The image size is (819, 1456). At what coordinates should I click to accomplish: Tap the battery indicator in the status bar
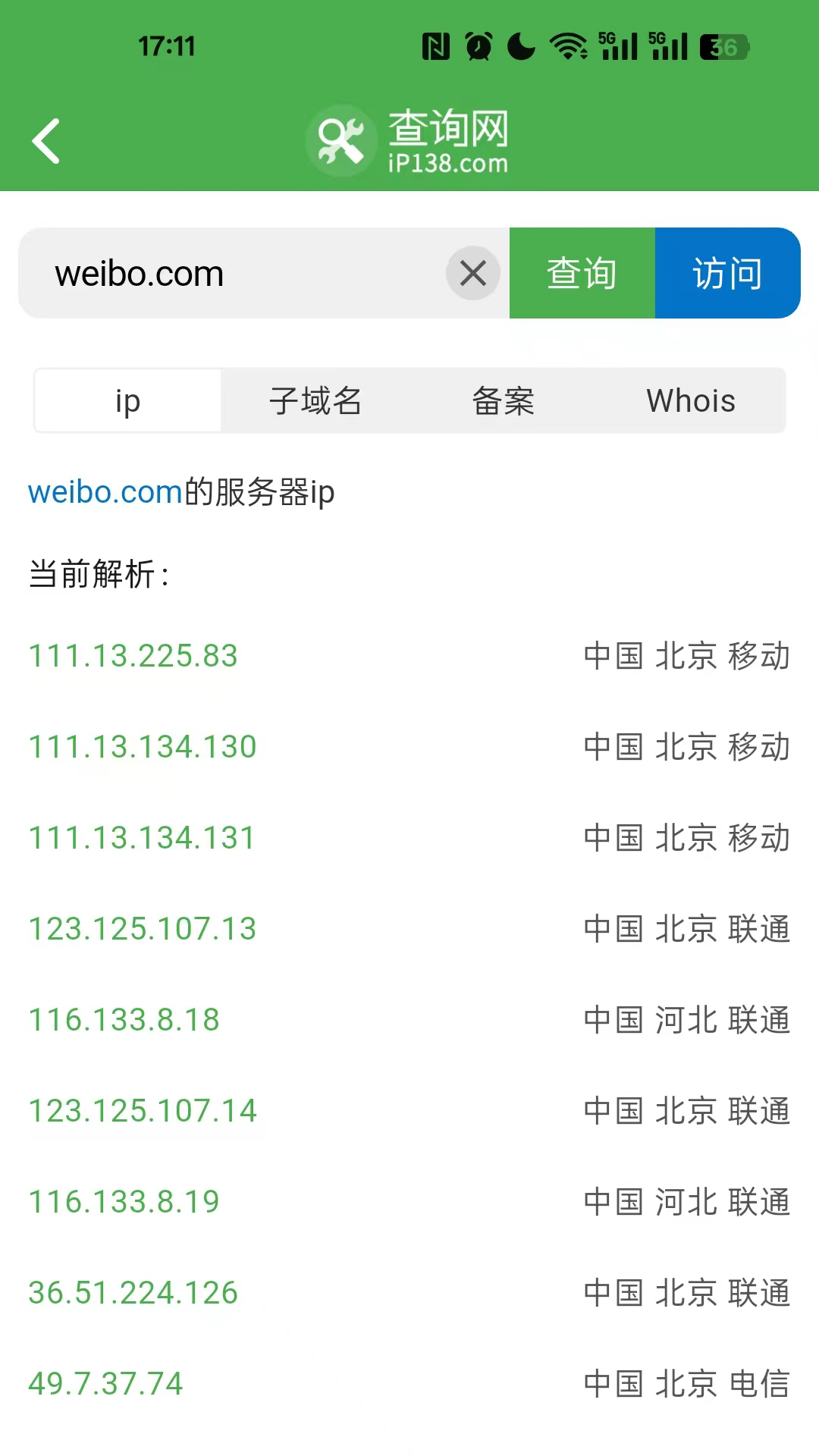[721, 45]
